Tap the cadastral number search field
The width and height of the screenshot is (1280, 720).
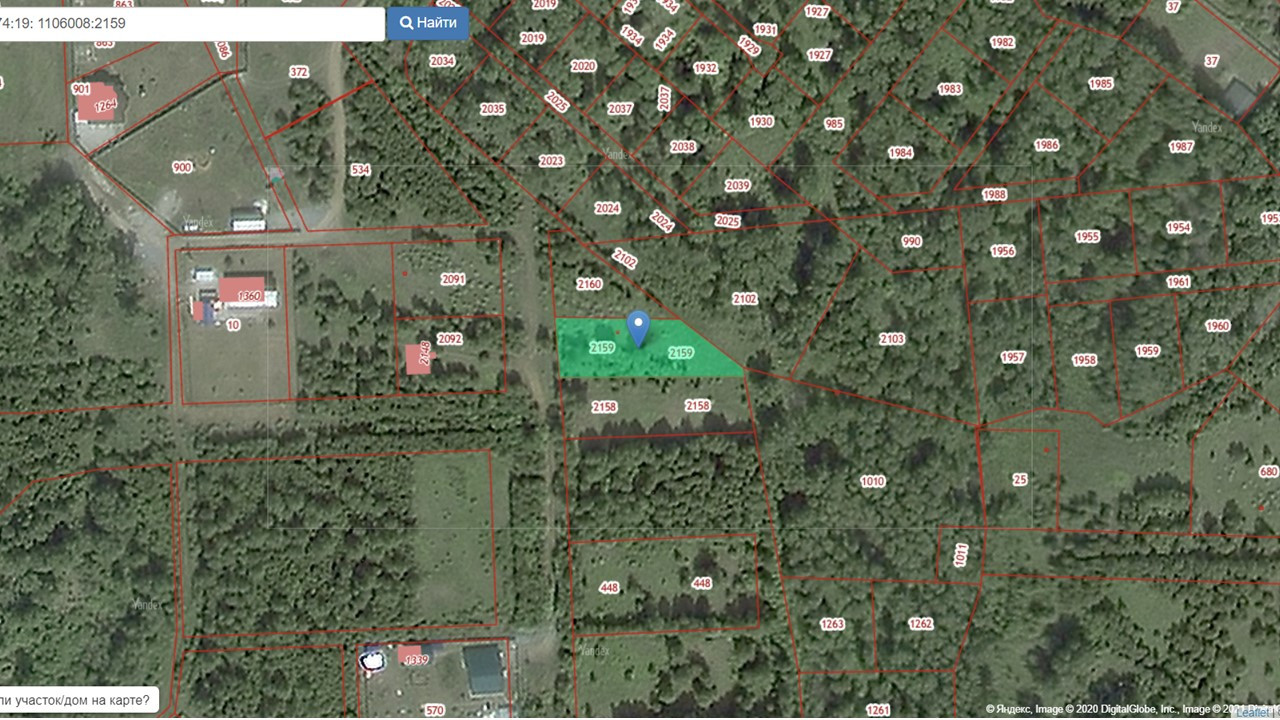192,23
